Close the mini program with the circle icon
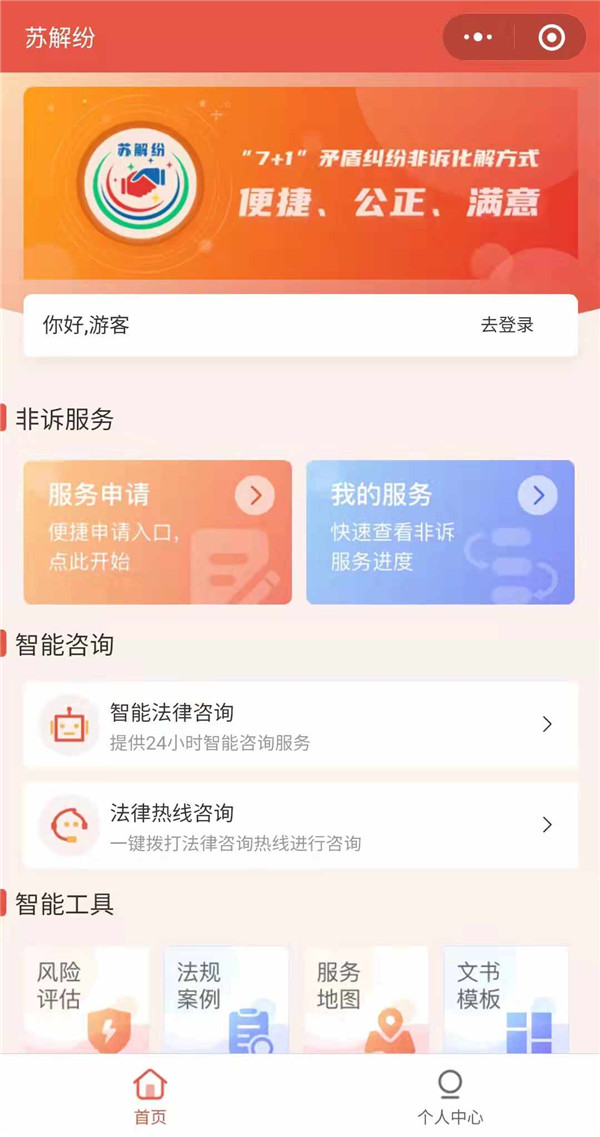 [x=551, y=38]
